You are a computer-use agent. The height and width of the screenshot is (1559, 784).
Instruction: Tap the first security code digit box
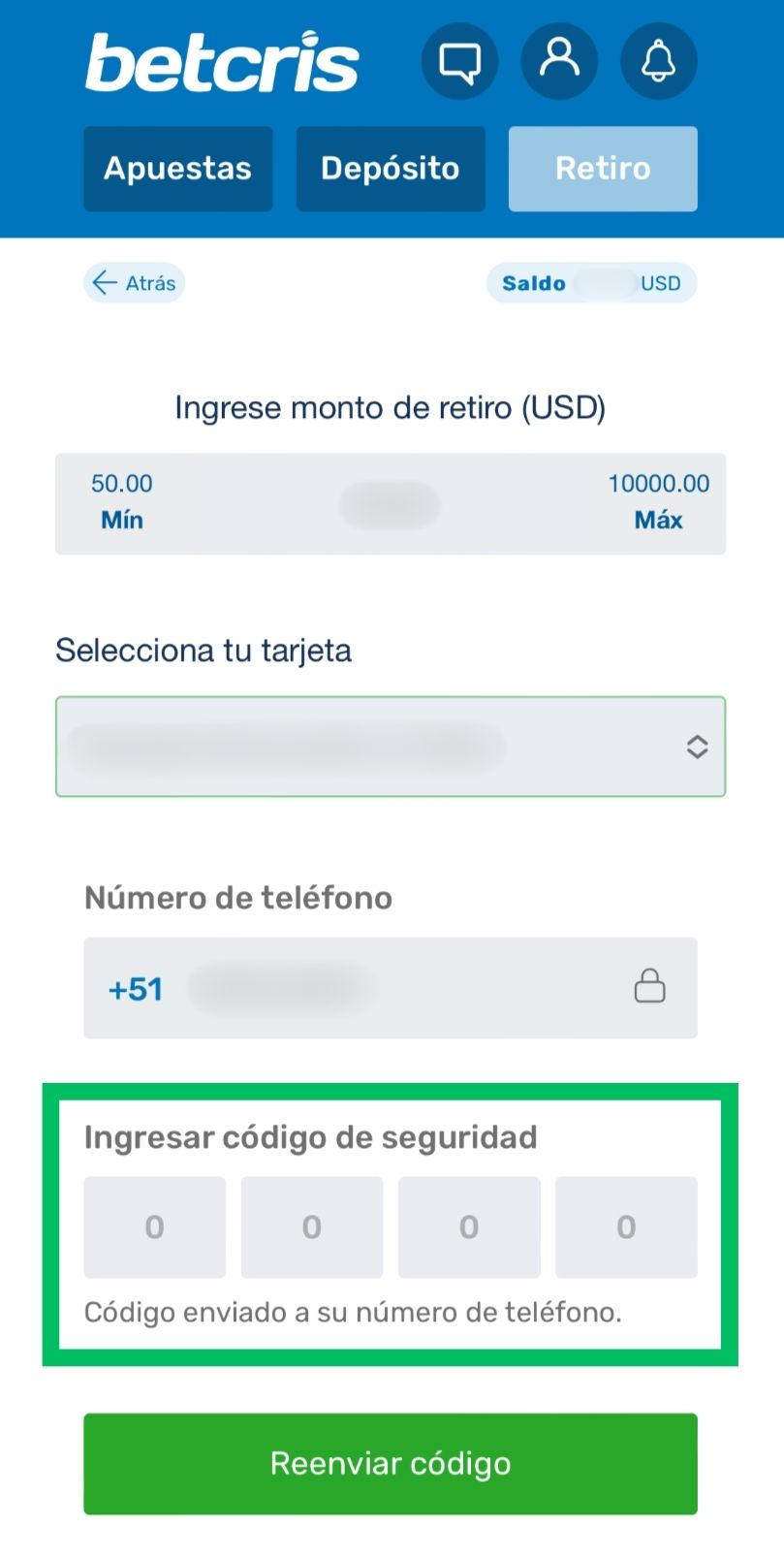(155, 1227)
